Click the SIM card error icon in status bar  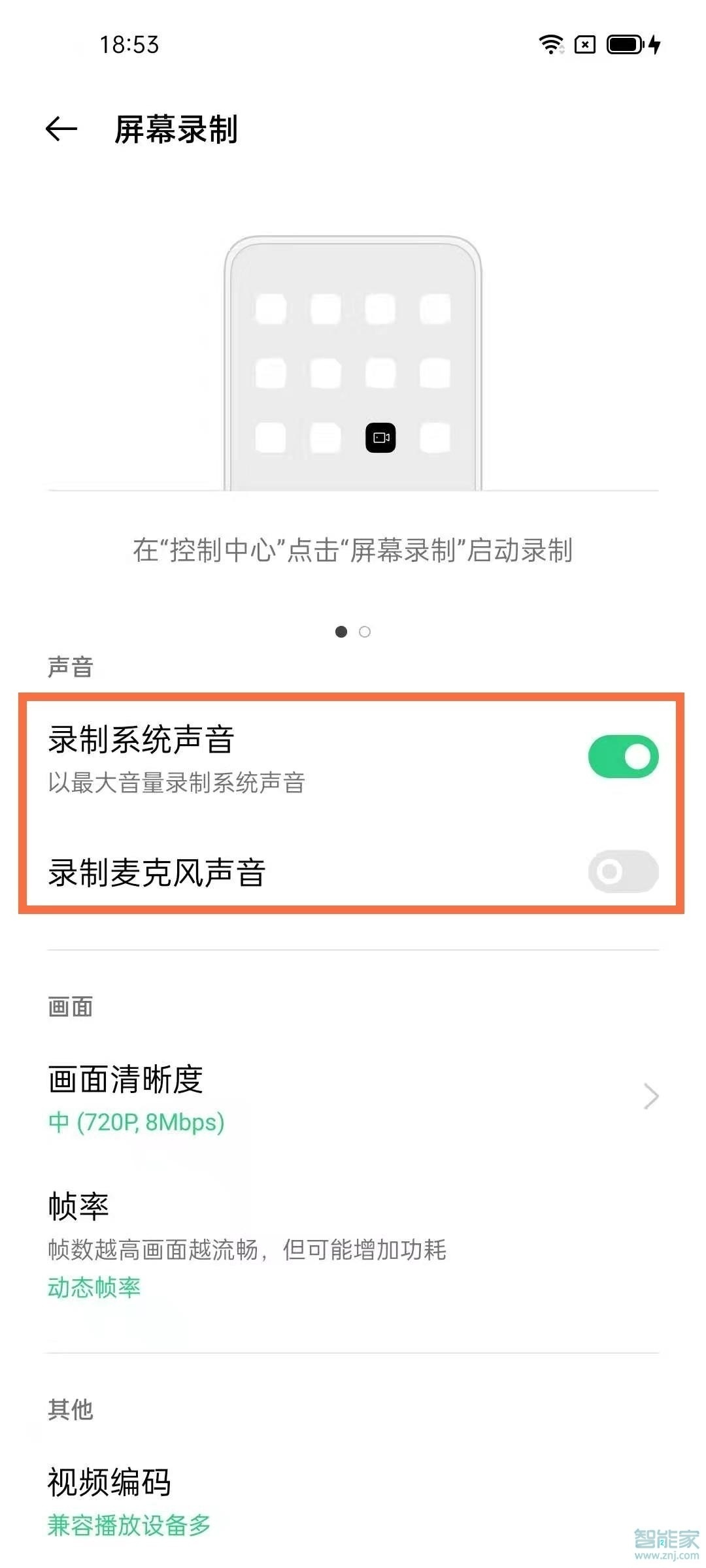pyautogui.click(x=584, y=44)
